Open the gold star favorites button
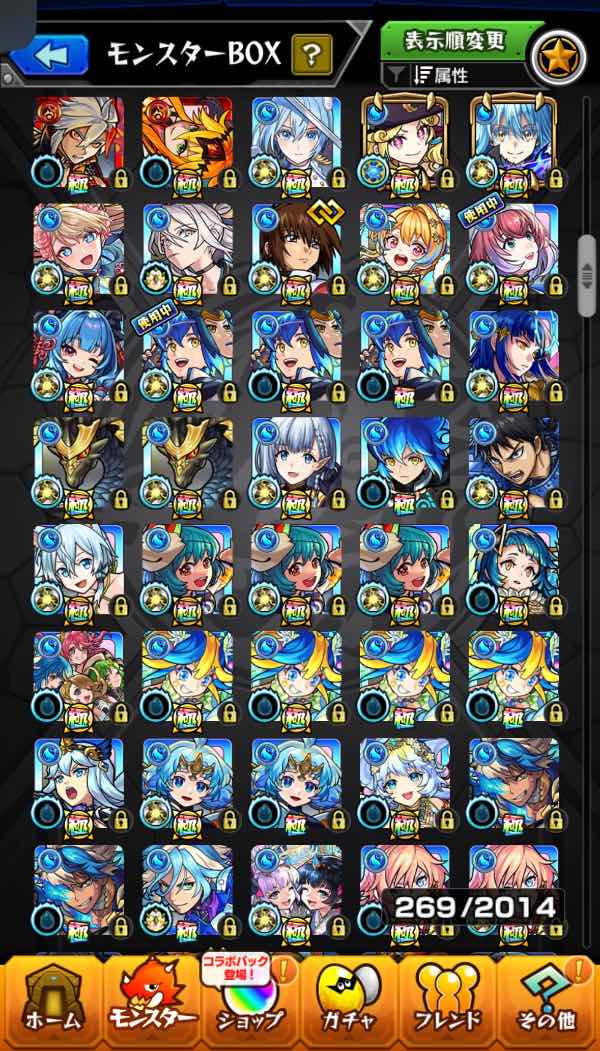Image resolution: width=600 pixels, height=1051 pixels. pyautogui.click(x=556, y=54)
